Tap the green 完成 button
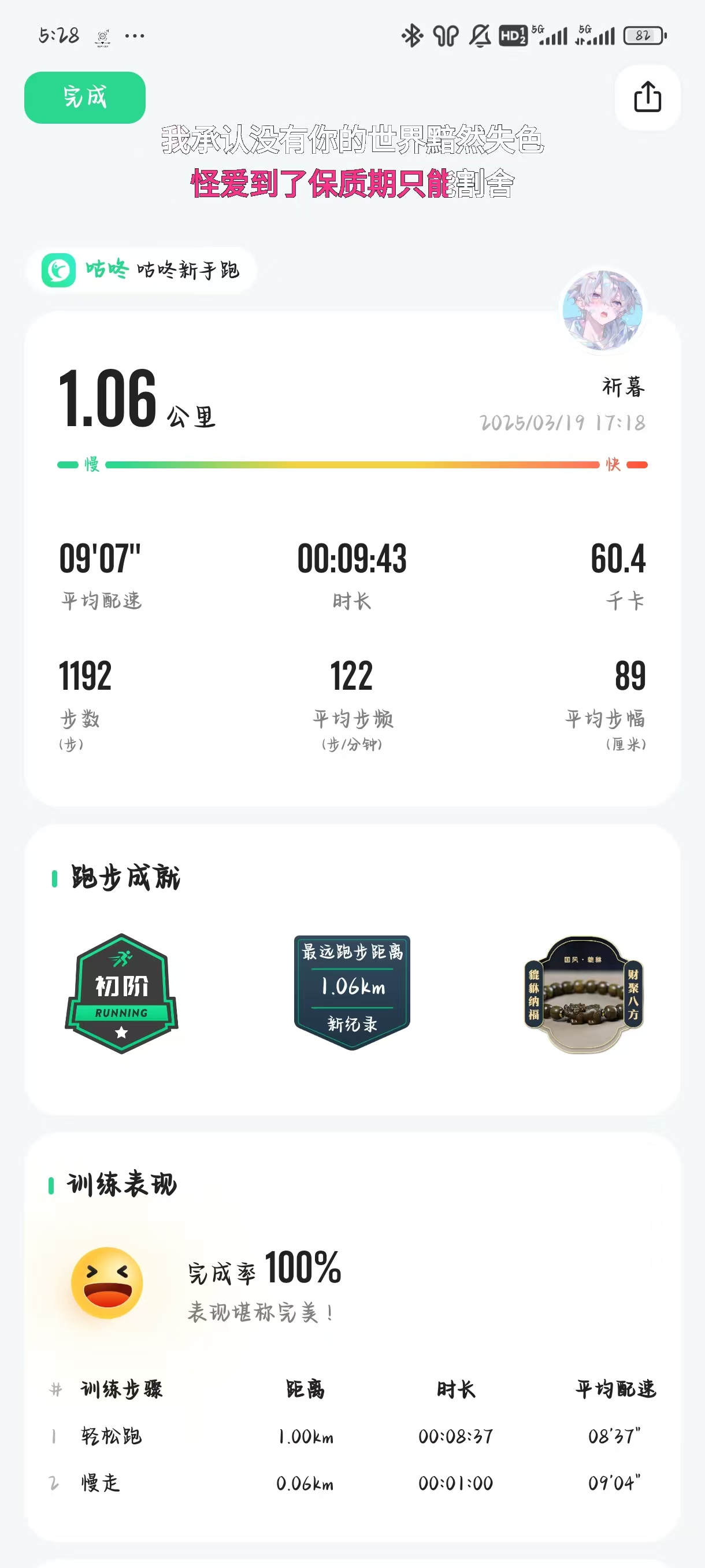705x1568 pixels. [x=84, y=97]
